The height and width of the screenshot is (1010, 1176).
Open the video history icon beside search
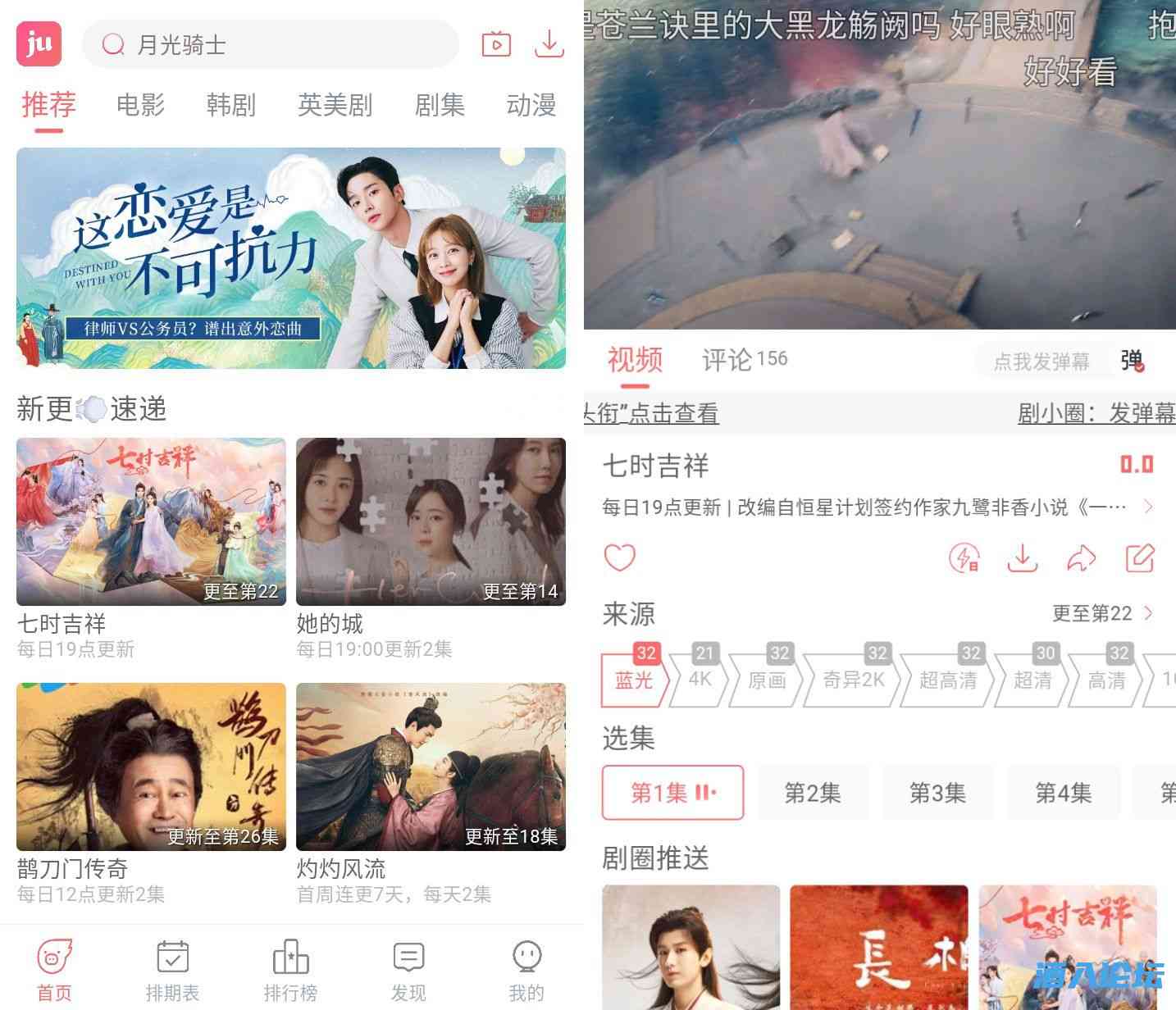[x=496, y=44]
